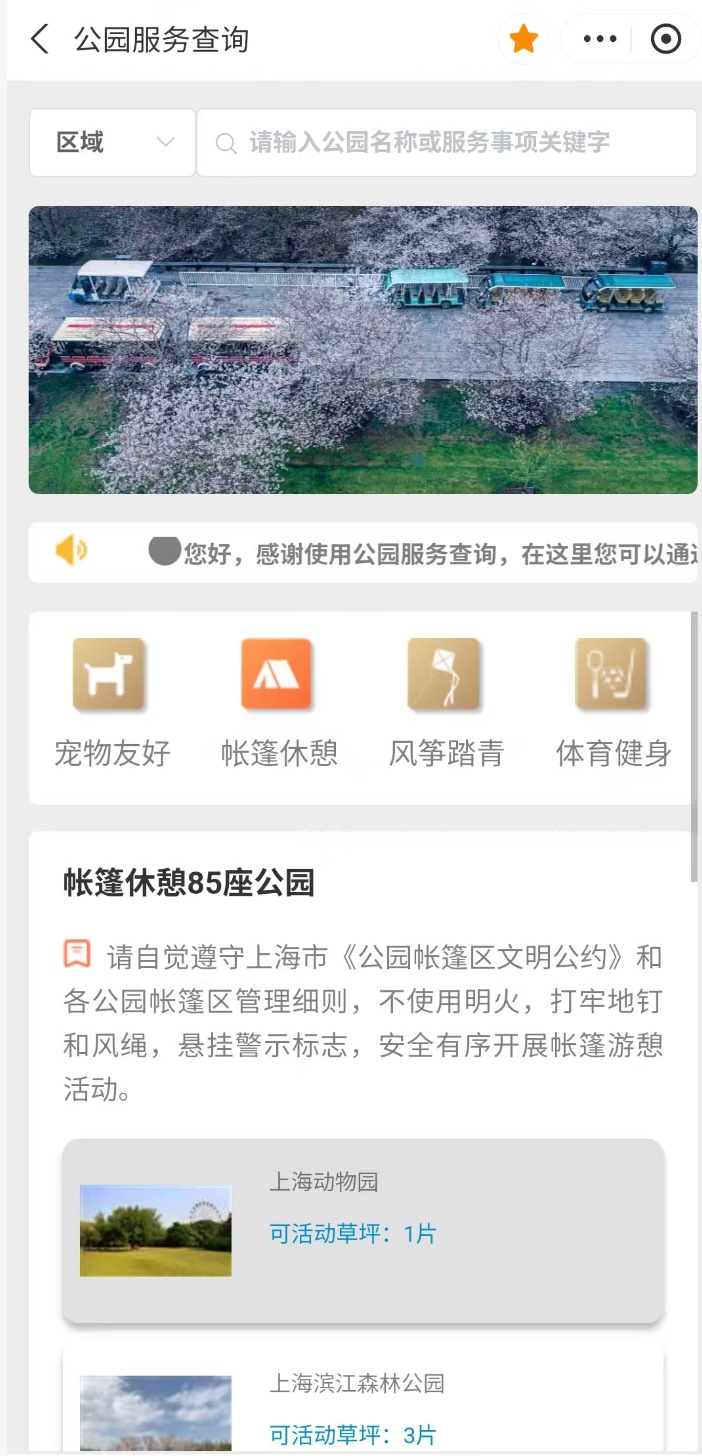Expand the 区域 dropdown
The height and width of the screenshot is (1456, 702).
point(112,143)
